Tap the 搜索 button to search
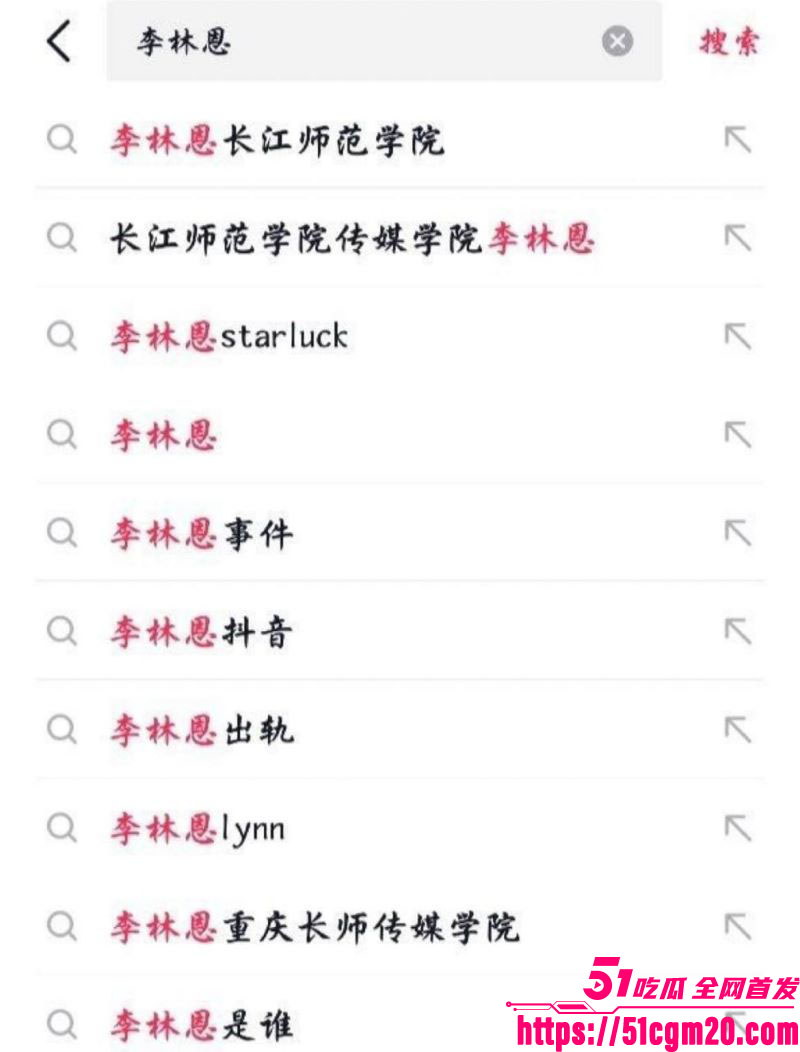Viewport: 800px width, 1052px height. click(729, 42)
